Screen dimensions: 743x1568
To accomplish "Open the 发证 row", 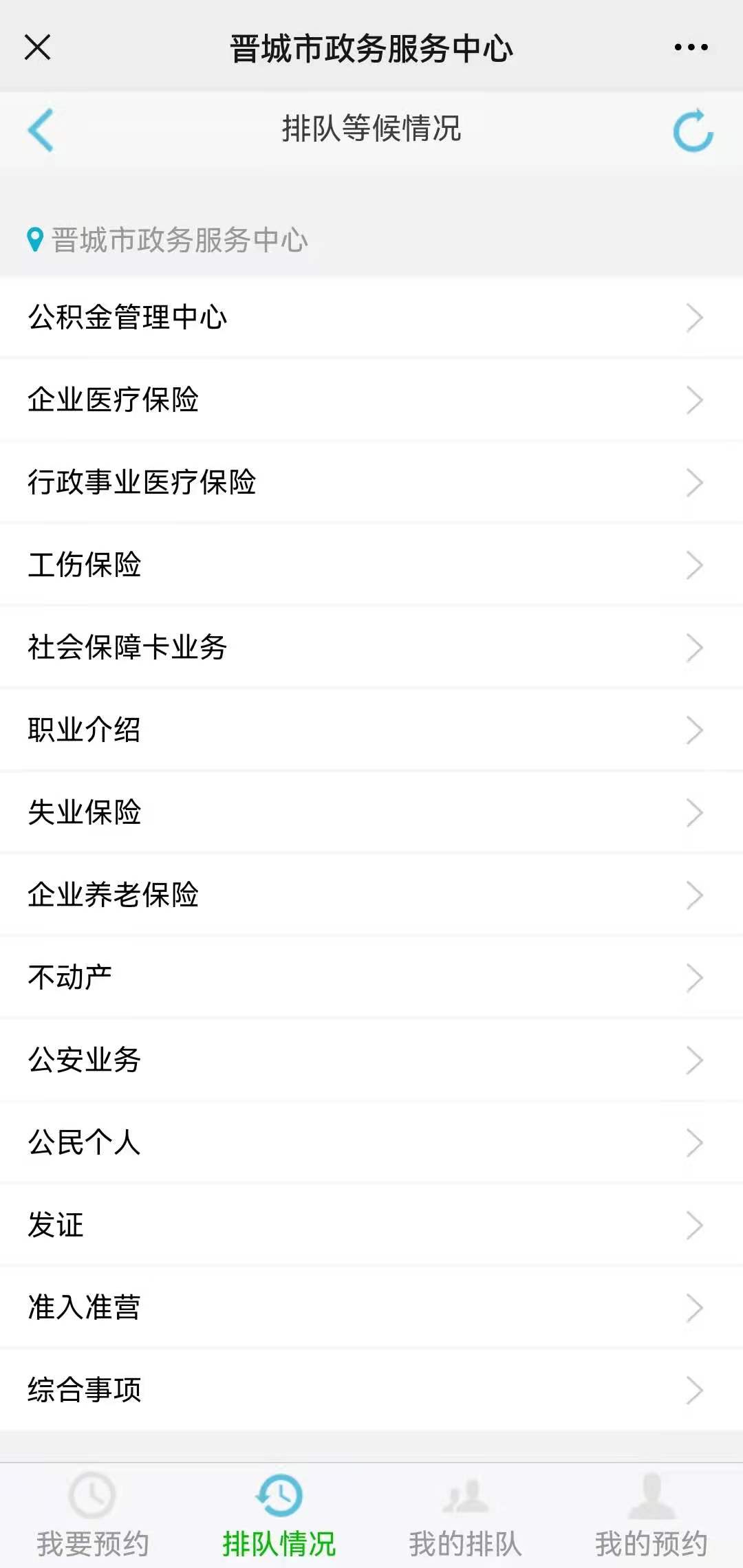I will point(371,1225).
